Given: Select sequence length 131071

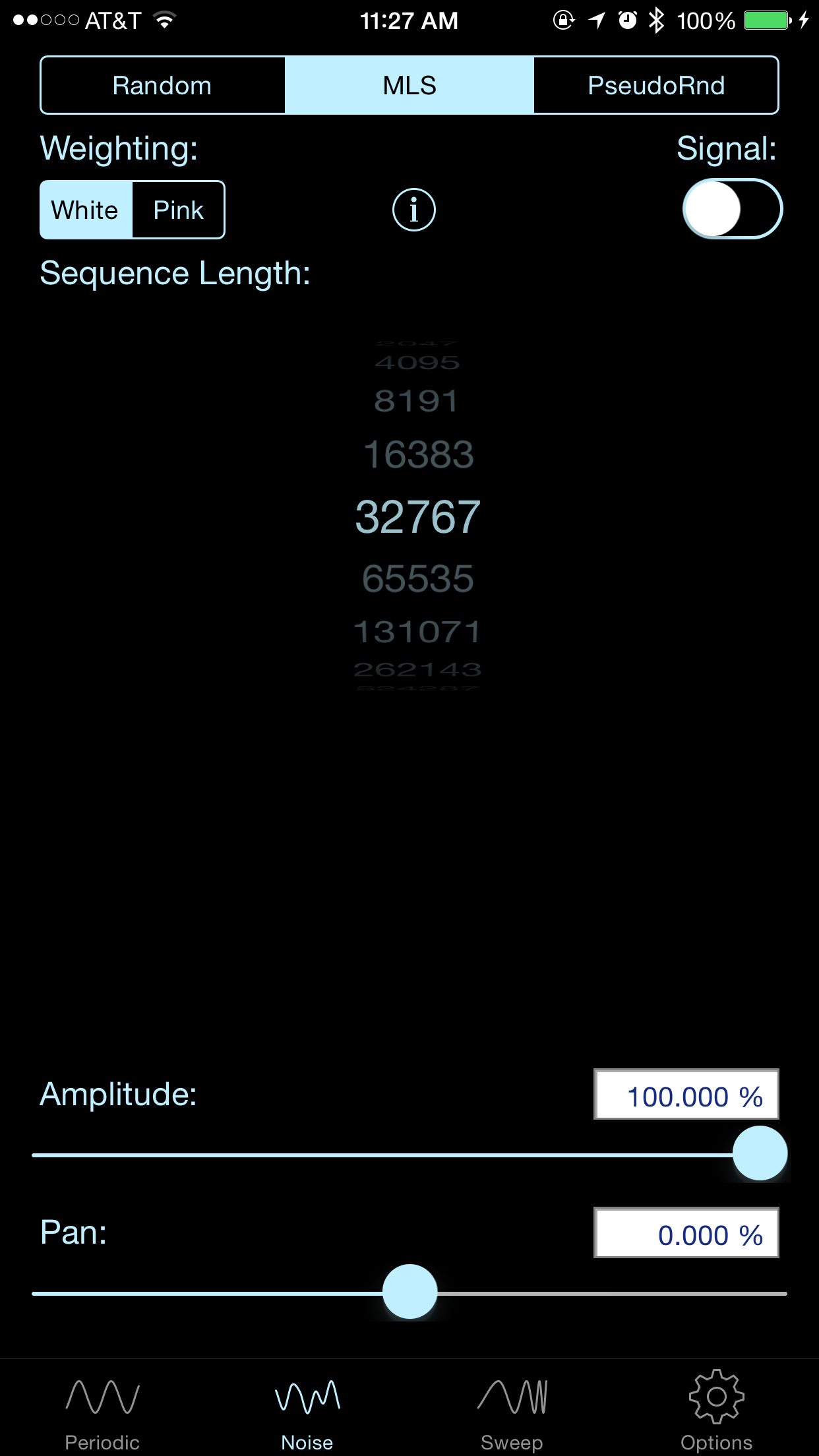Looking at the screenshot, I should [417, 632].
